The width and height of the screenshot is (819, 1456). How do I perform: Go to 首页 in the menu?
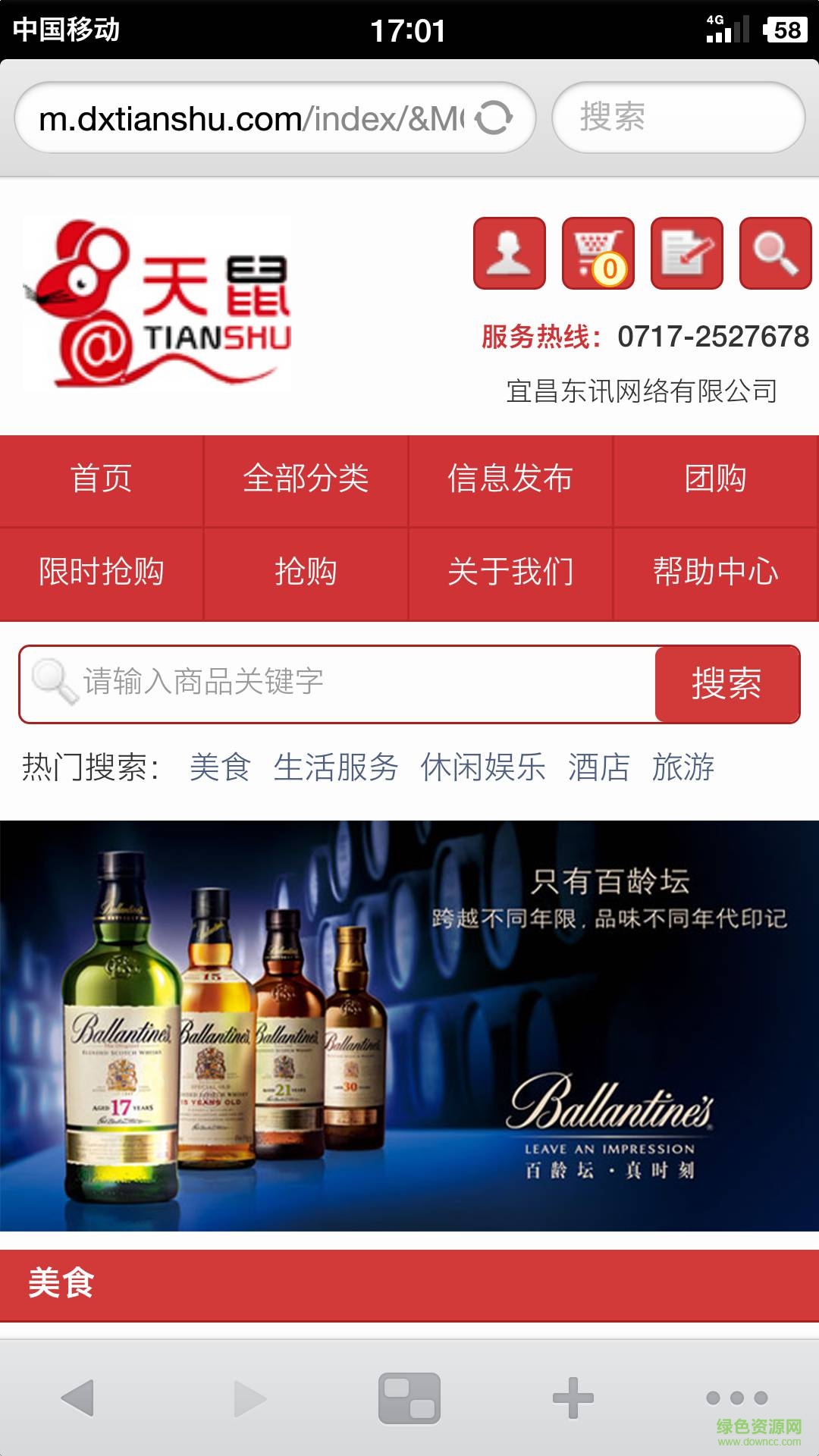pyautogui.click(x=102, y=479)
